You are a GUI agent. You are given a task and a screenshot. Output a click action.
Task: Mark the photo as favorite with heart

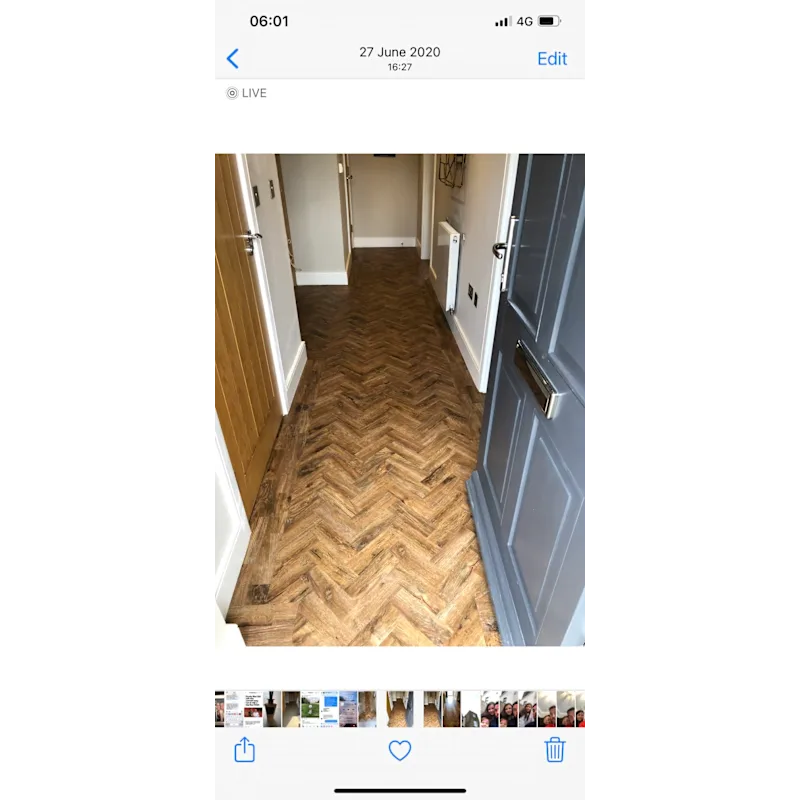tap(400, 750)
